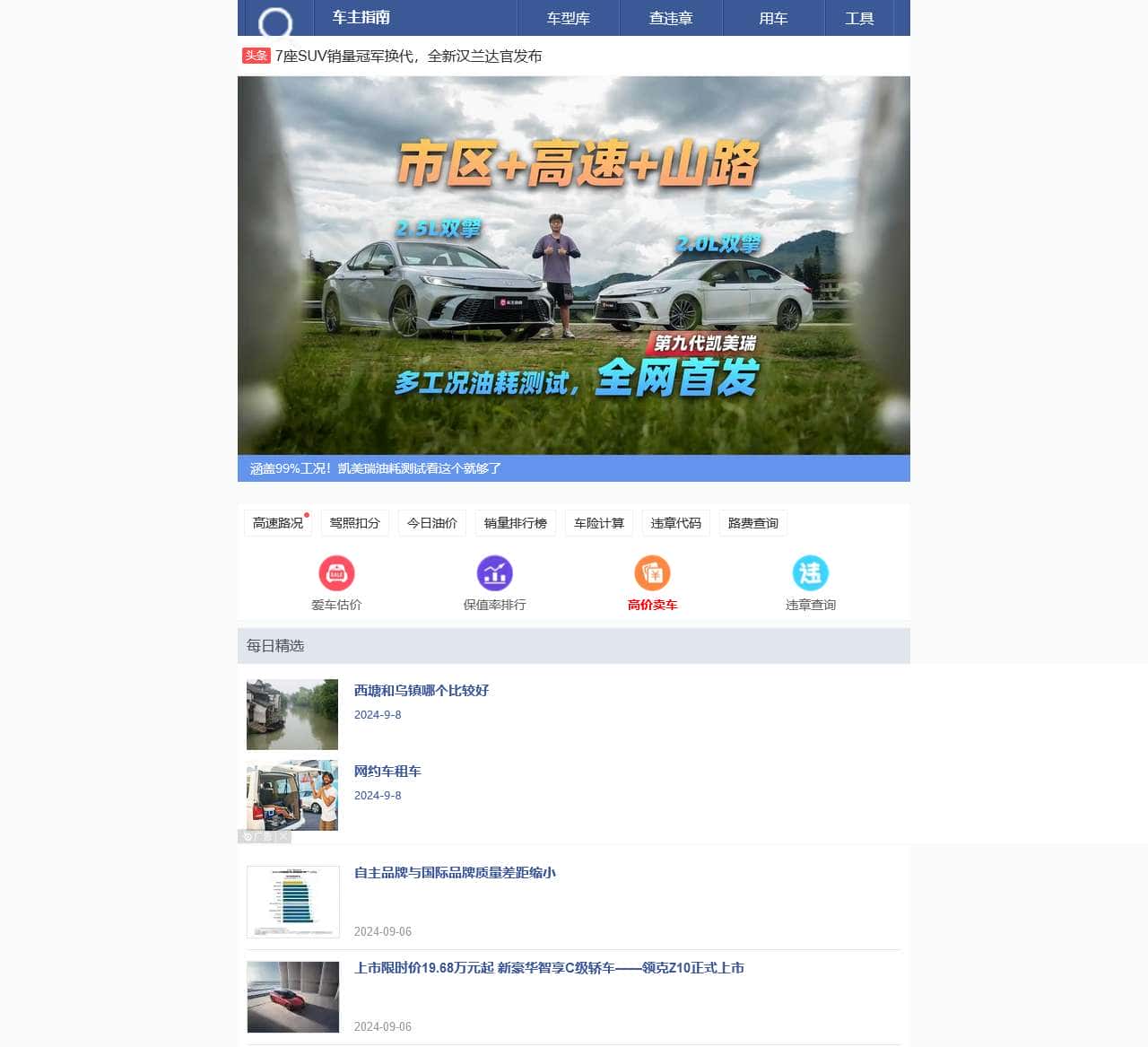This screenshot has width=1148, height=1047.
Task: Select the 工具 nav item
Action: (x=858, y=18)
